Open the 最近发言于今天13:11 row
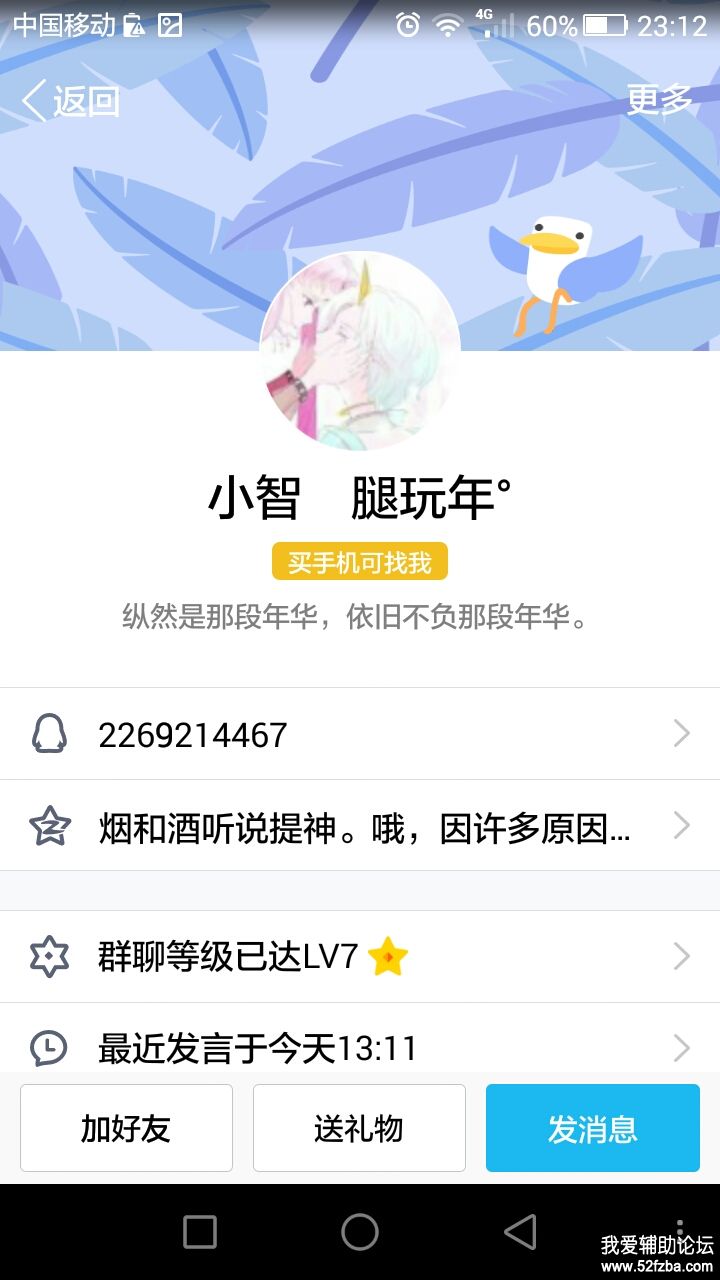 click(360, 1045)
